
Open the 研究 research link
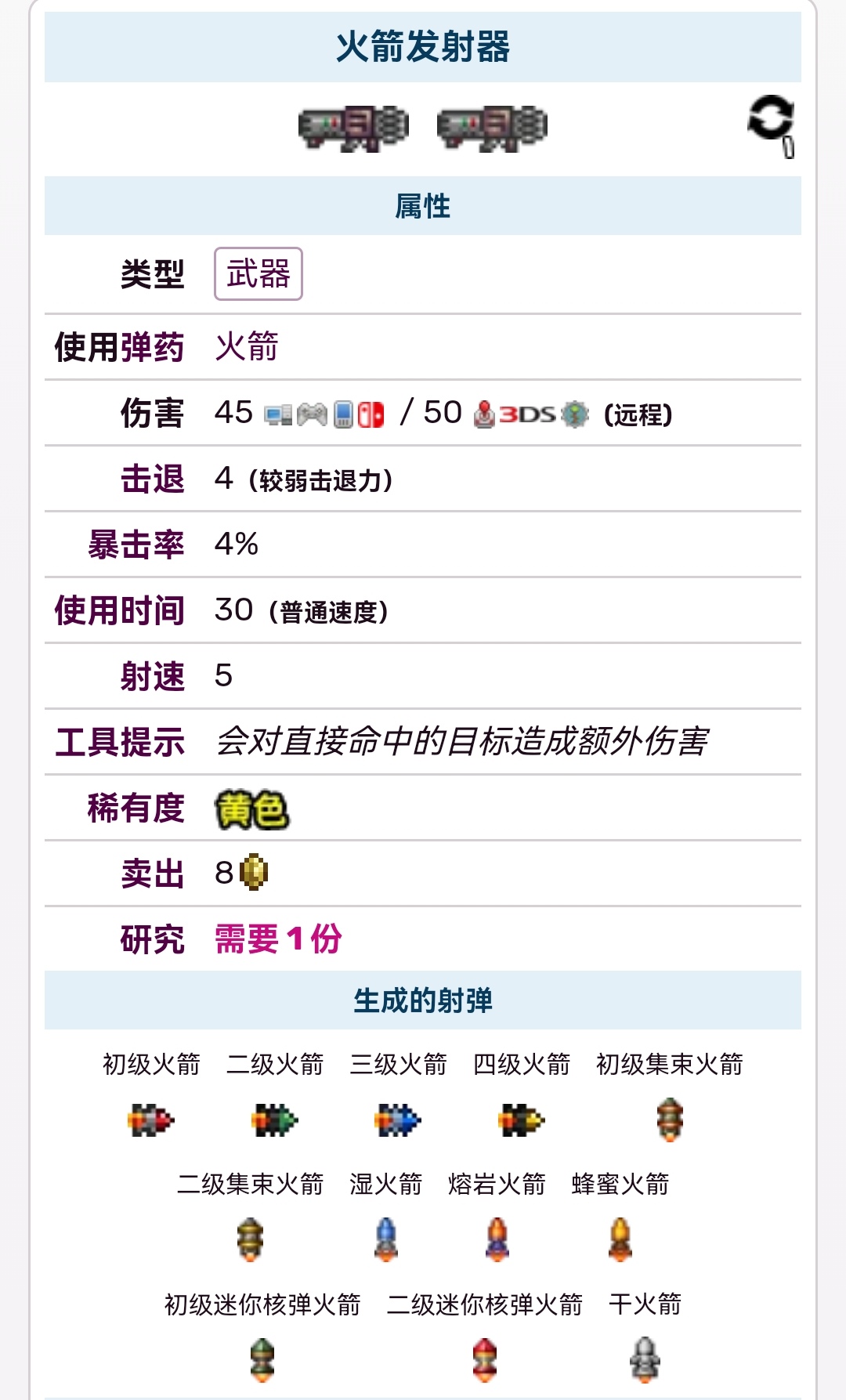click(153, 939)
